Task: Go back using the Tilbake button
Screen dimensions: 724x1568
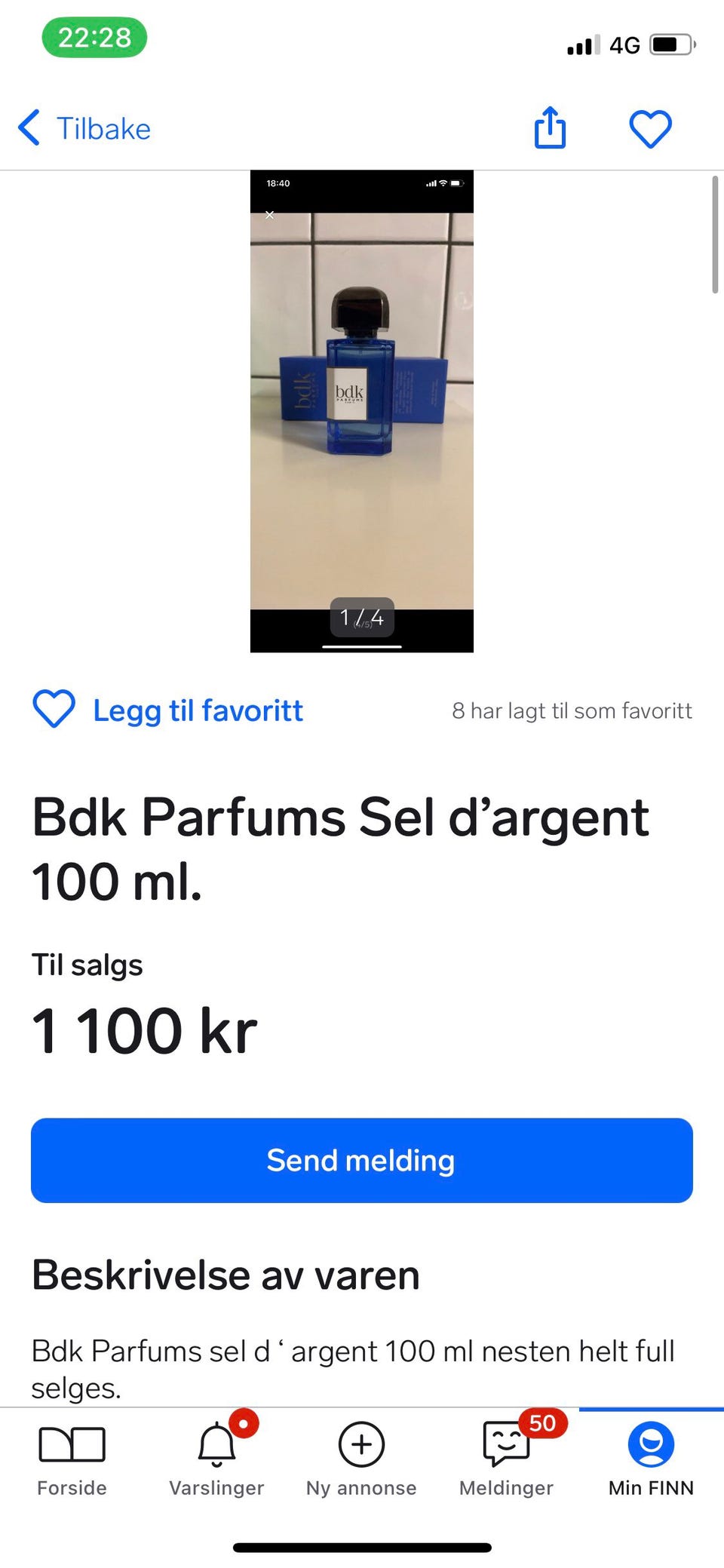Action: (84, 128)
